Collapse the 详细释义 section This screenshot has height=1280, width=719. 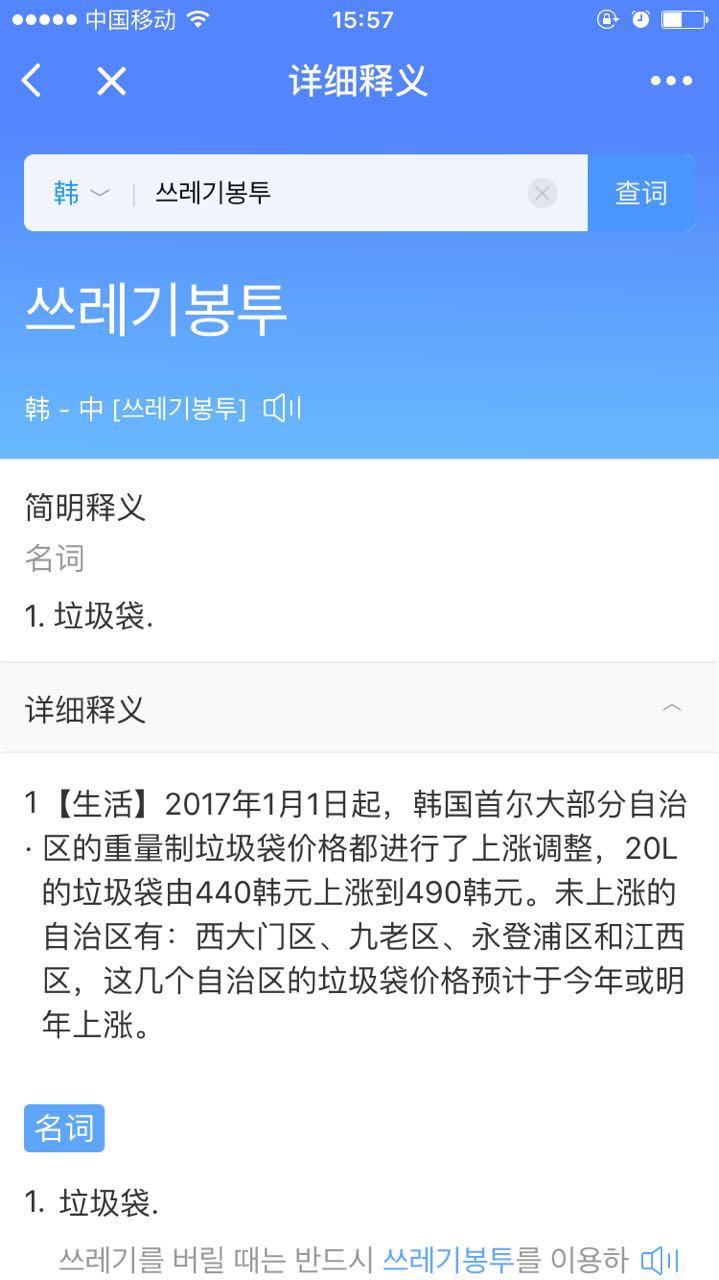click(672, 709)
